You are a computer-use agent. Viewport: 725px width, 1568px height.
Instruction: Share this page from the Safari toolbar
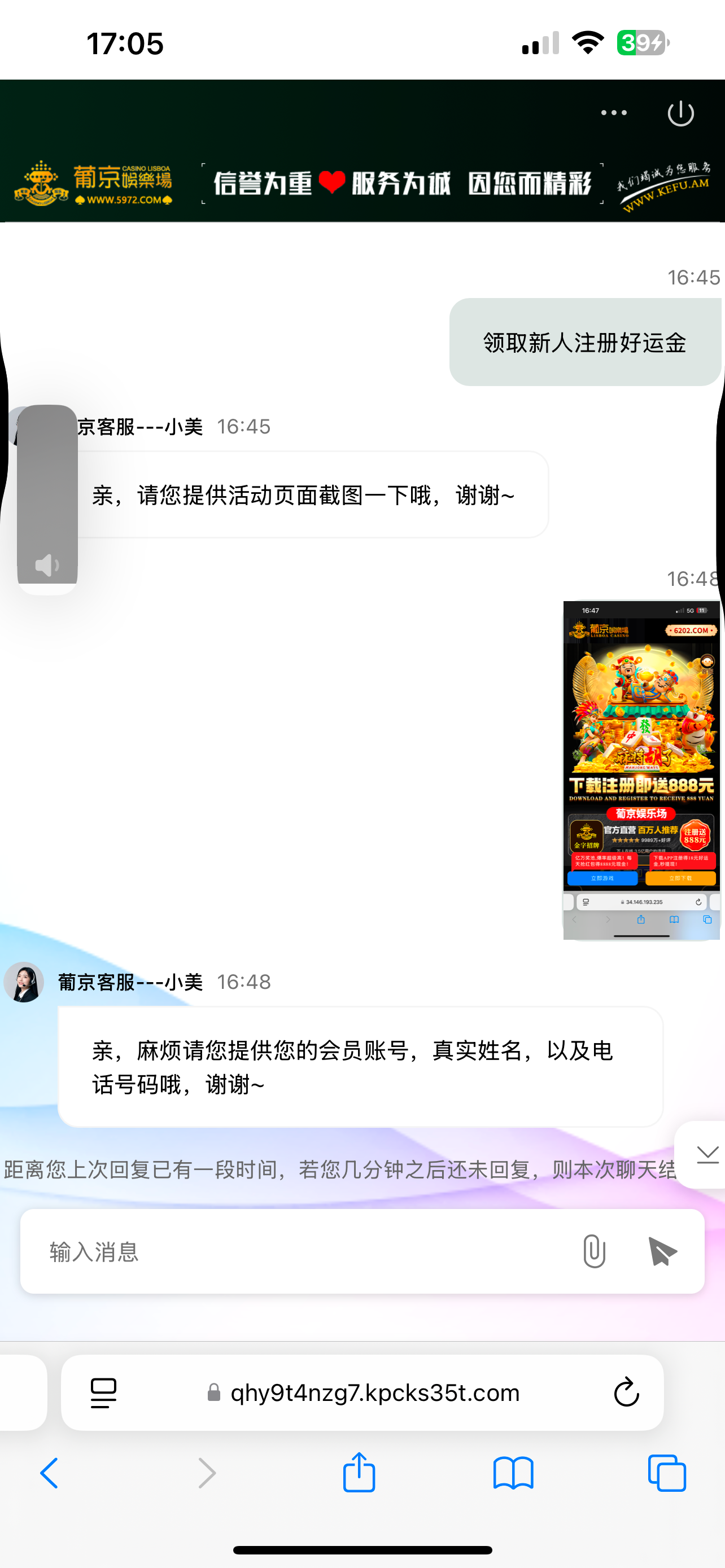coord(359,1473)
